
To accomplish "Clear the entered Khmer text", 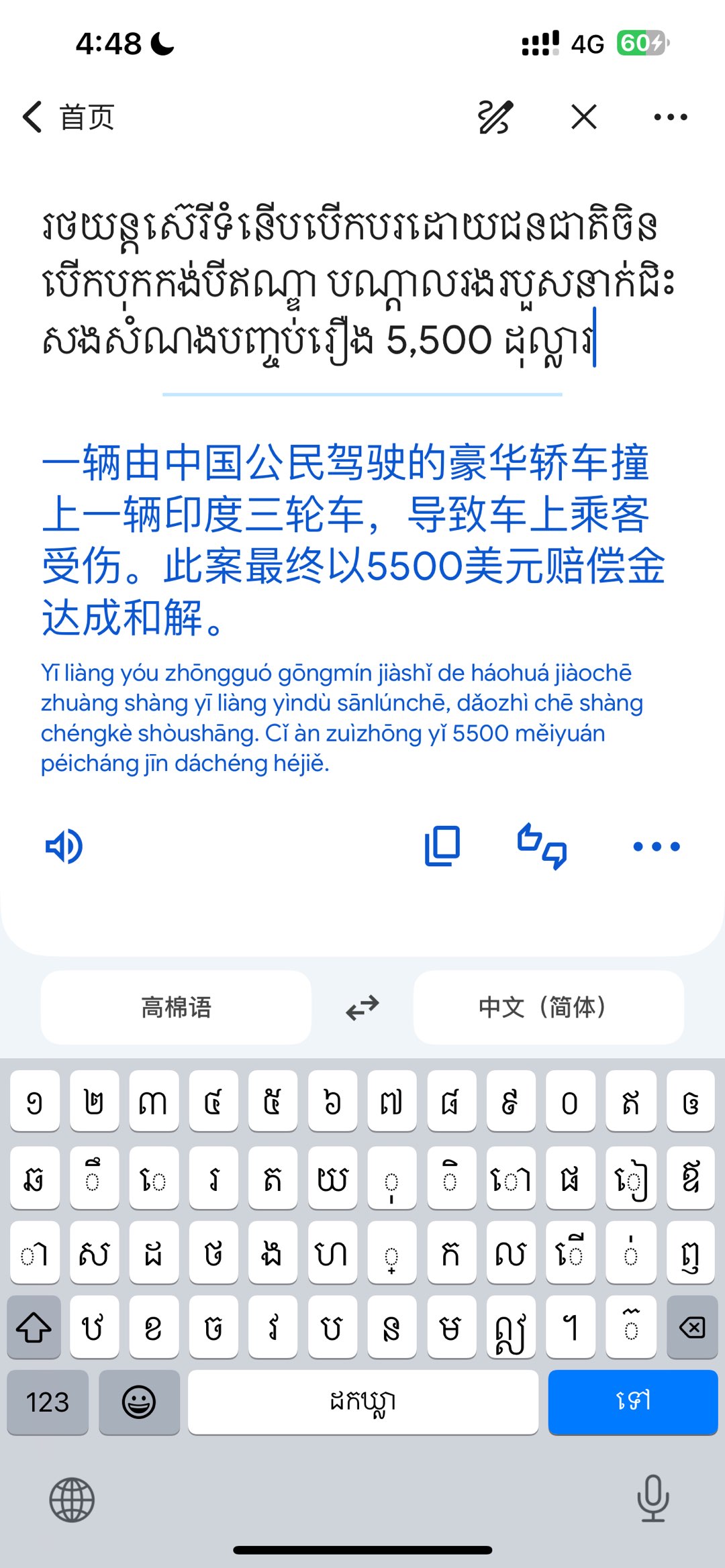I will pos(583,117).
